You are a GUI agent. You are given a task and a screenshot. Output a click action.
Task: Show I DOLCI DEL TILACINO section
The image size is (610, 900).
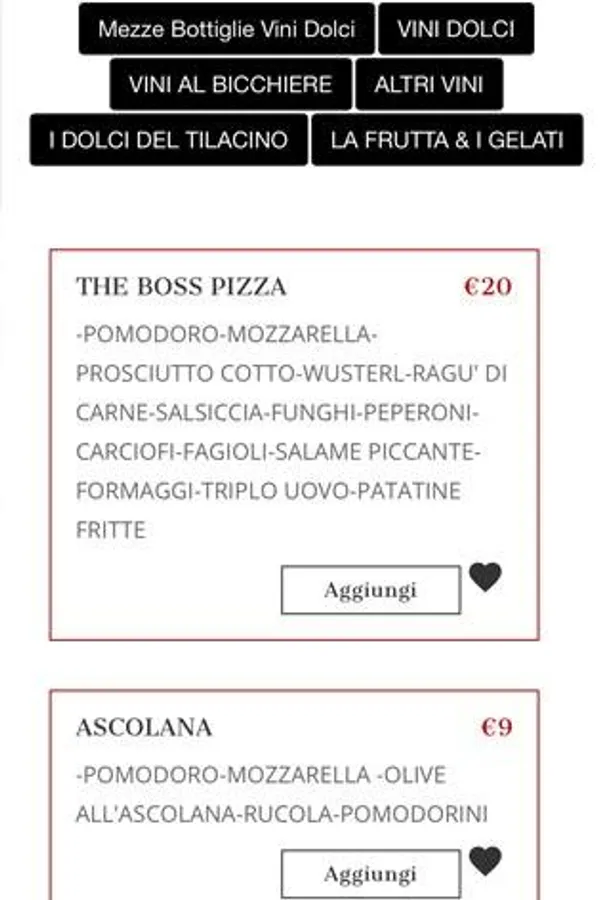point(169,139)
